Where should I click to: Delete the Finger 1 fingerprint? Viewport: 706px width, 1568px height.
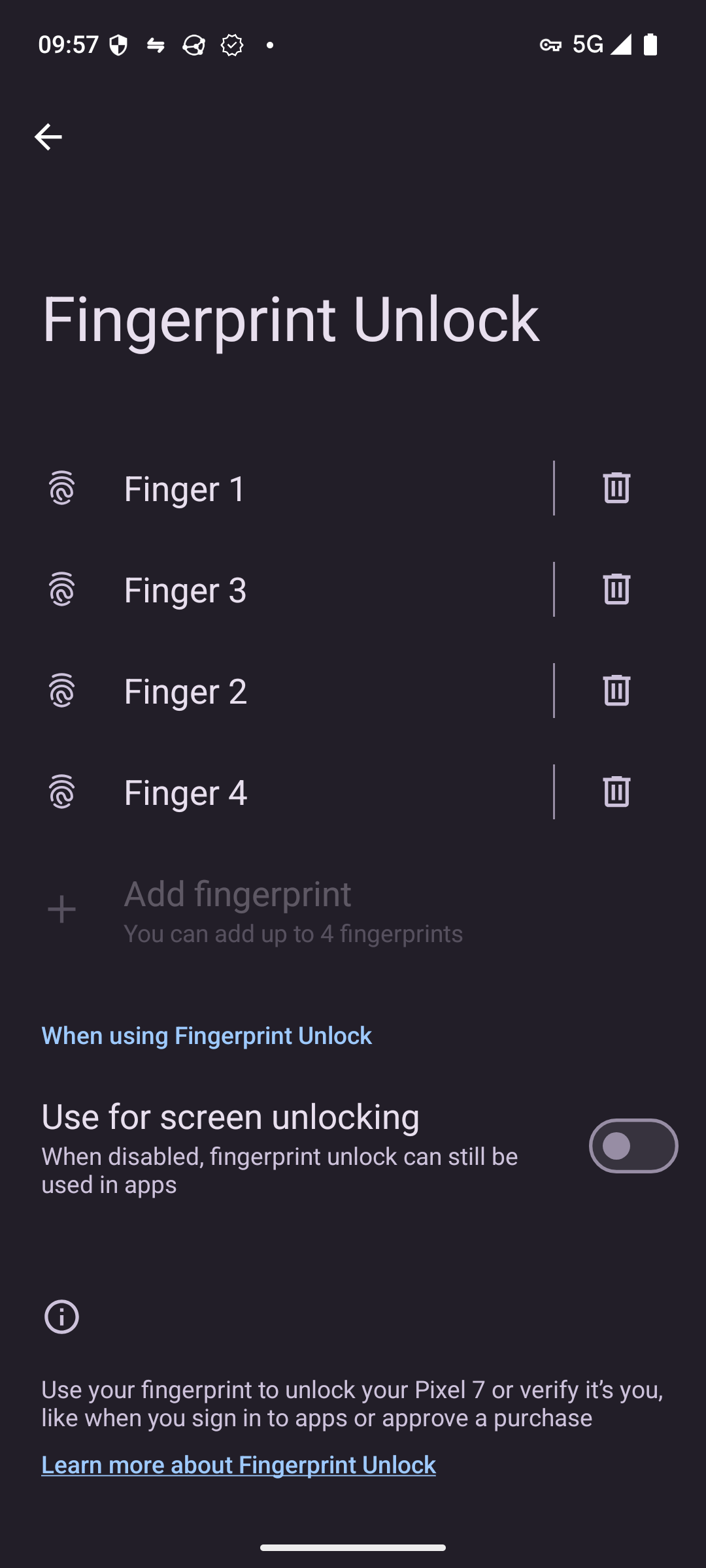(616, 487)
